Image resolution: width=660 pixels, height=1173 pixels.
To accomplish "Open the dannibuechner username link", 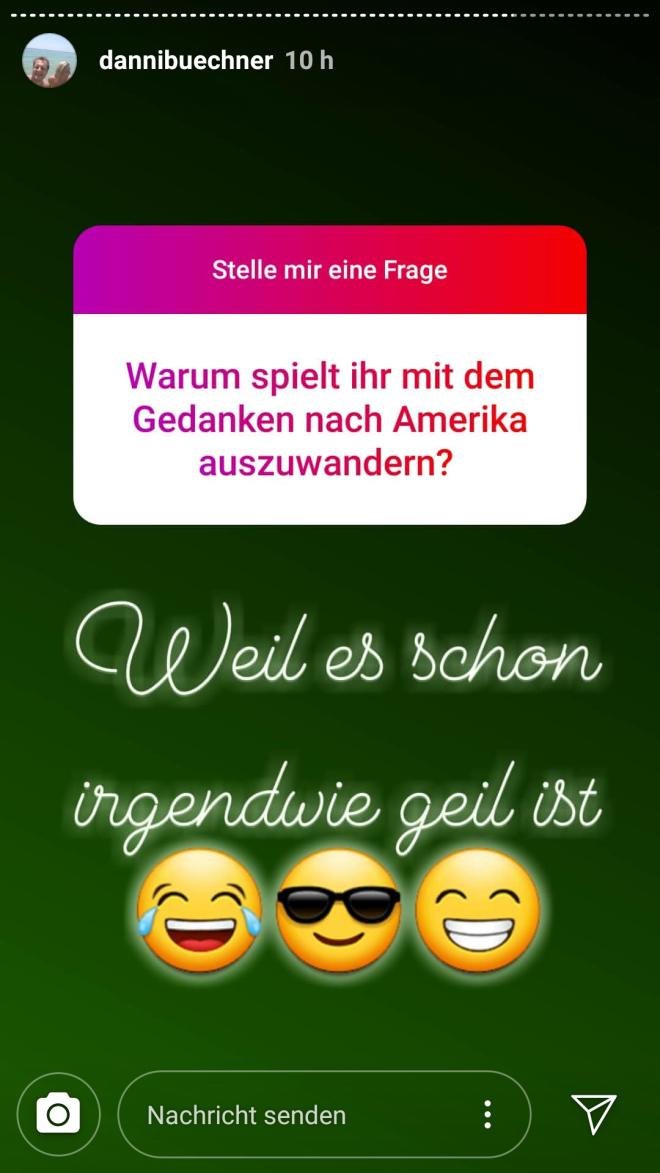I will tap(186, 61).
